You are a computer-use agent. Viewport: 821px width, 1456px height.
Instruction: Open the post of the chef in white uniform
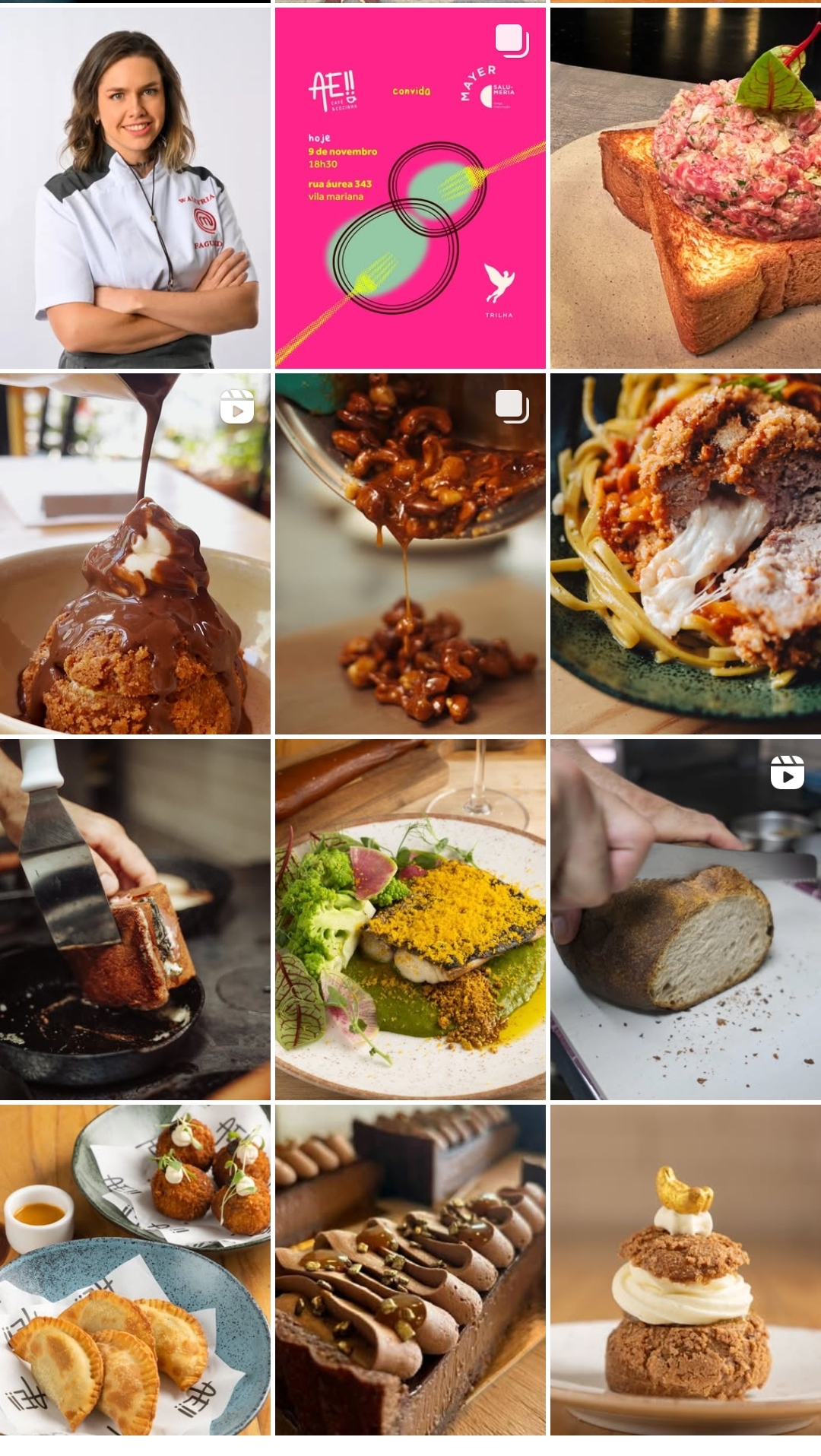pyautogui.click(x=135, y=188)
